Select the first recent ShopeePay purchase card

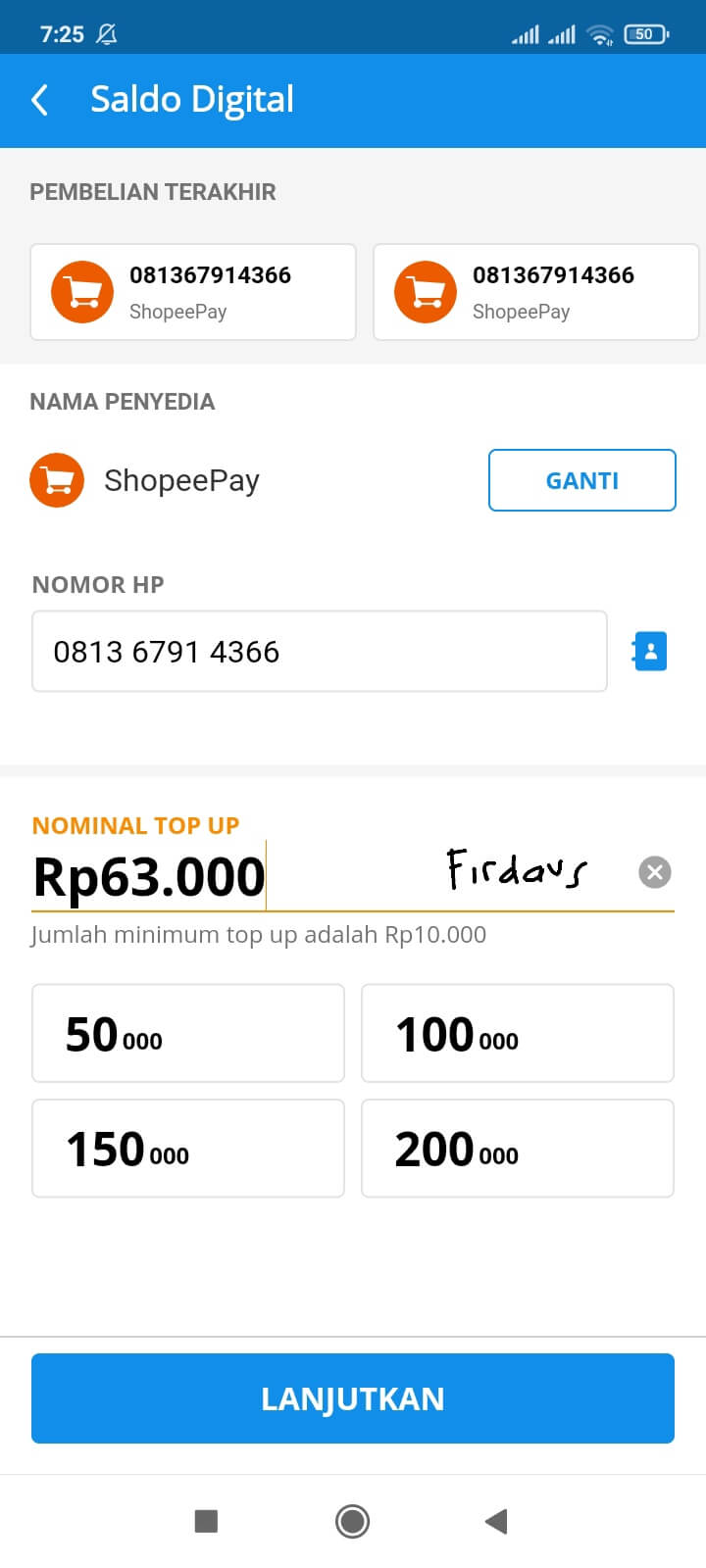click(x=192, y=291)
